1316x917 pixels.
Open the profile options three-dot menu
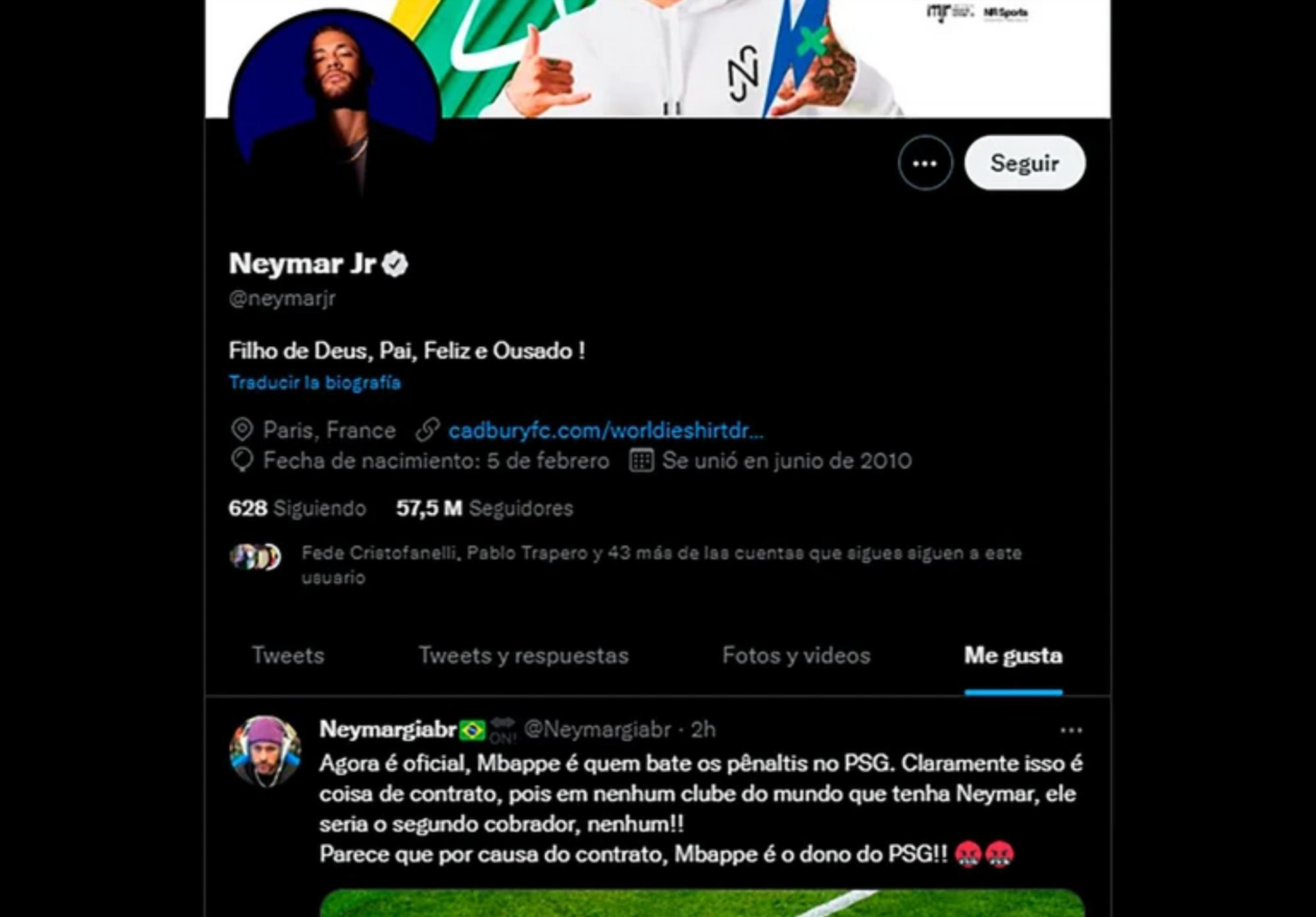[924, 163]
